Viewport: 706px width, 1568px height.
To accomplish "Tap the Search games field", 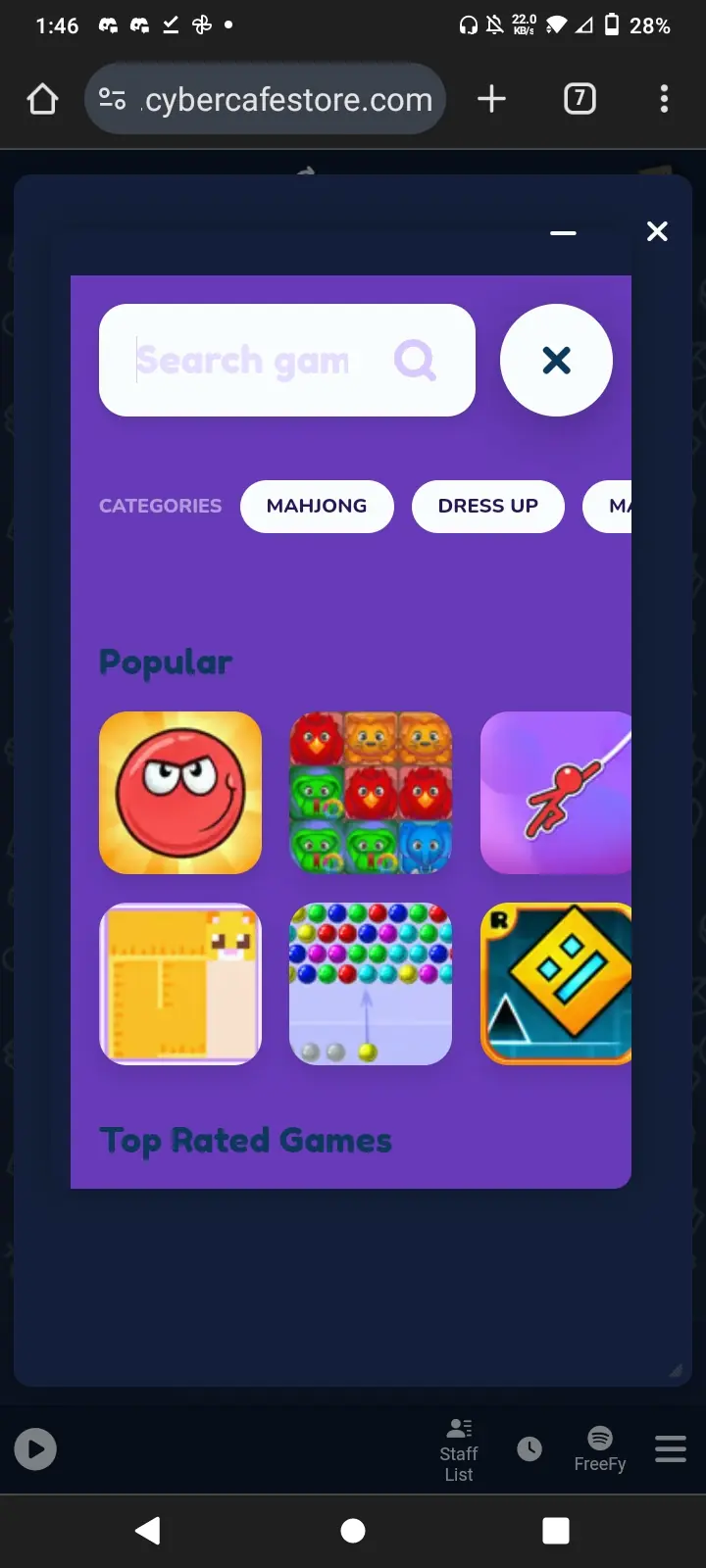I will tap(287, 361).
